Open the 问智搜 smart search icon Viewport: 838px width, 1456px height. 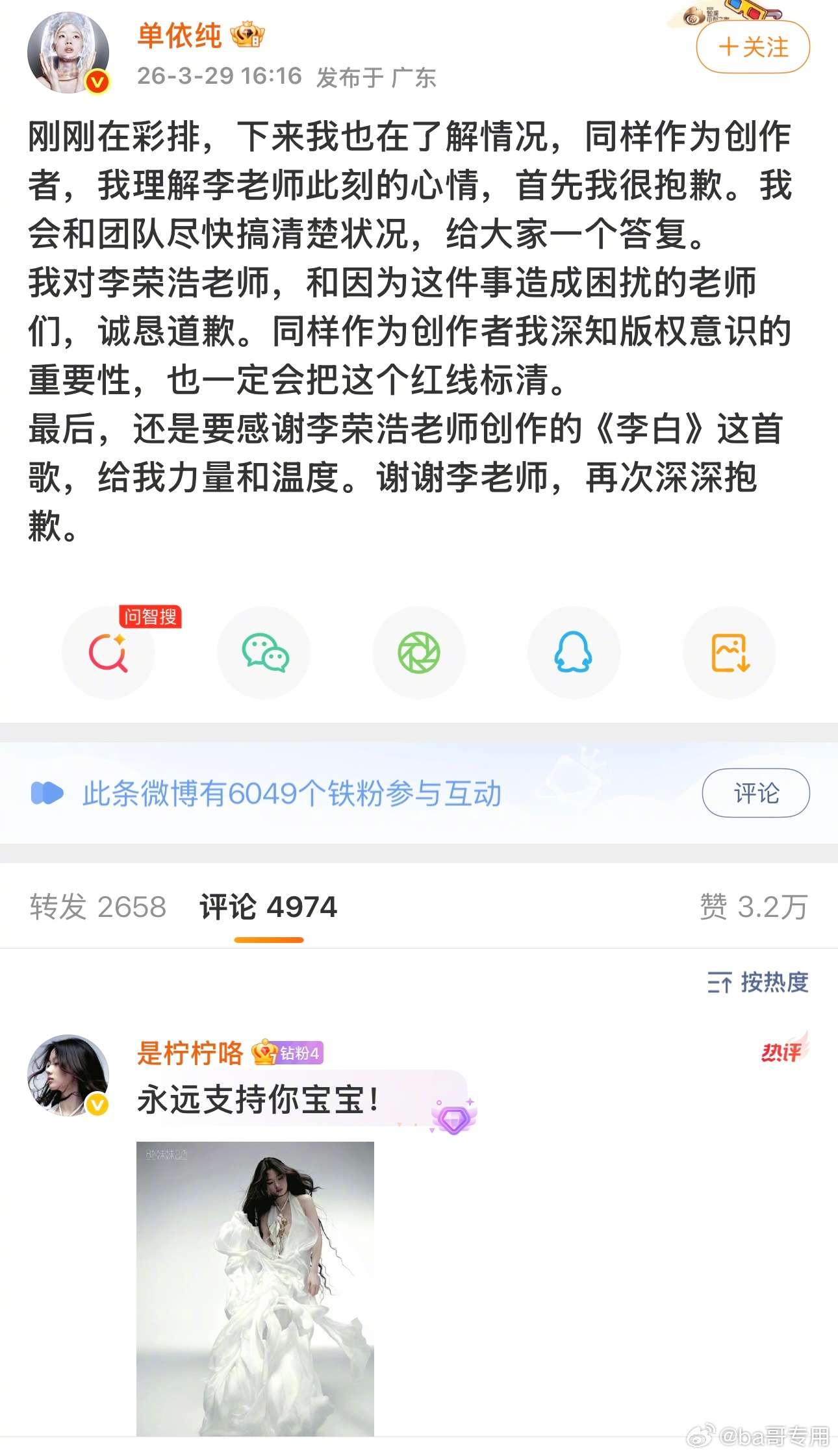coord(108,653)
